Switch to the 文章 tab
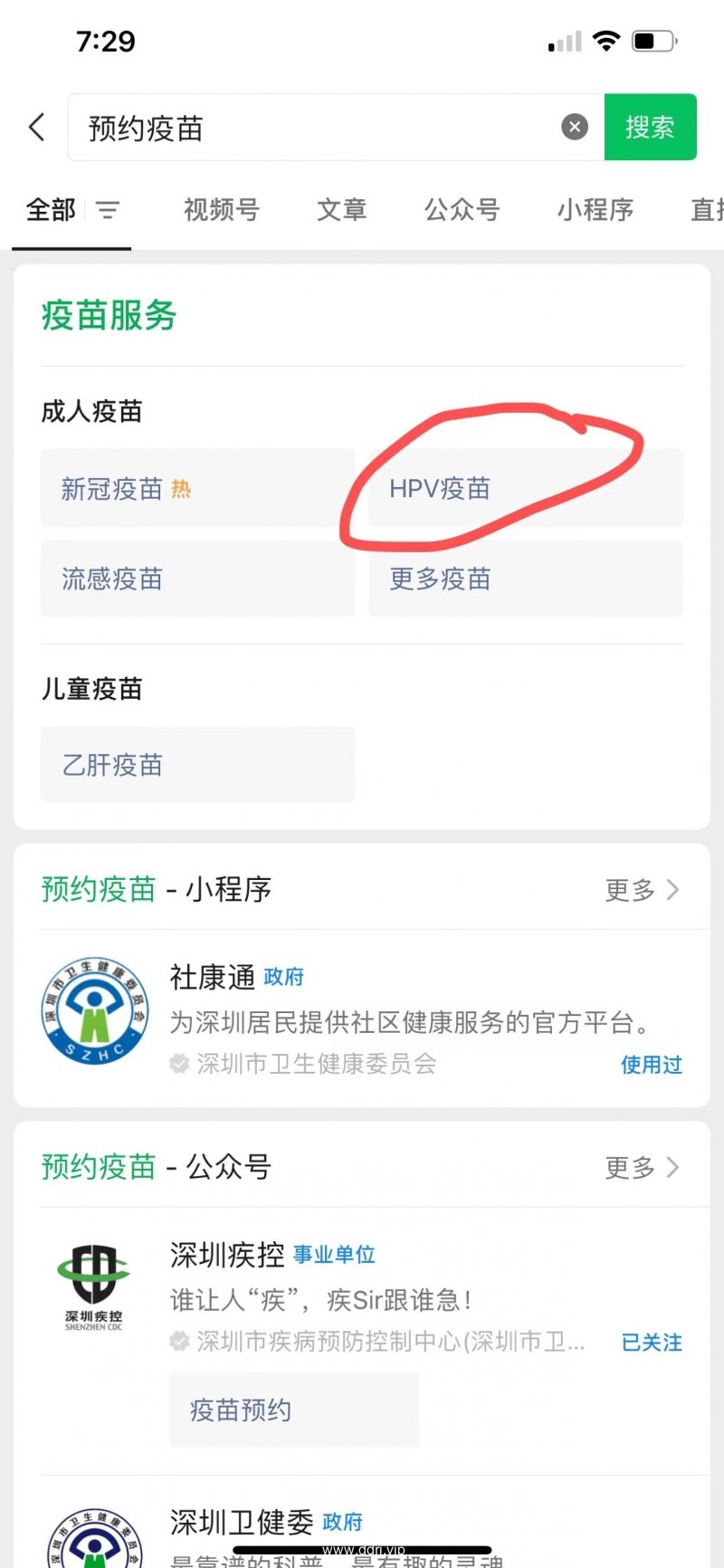This screenshot has width=724, height=1568. (x=341, y=210)
